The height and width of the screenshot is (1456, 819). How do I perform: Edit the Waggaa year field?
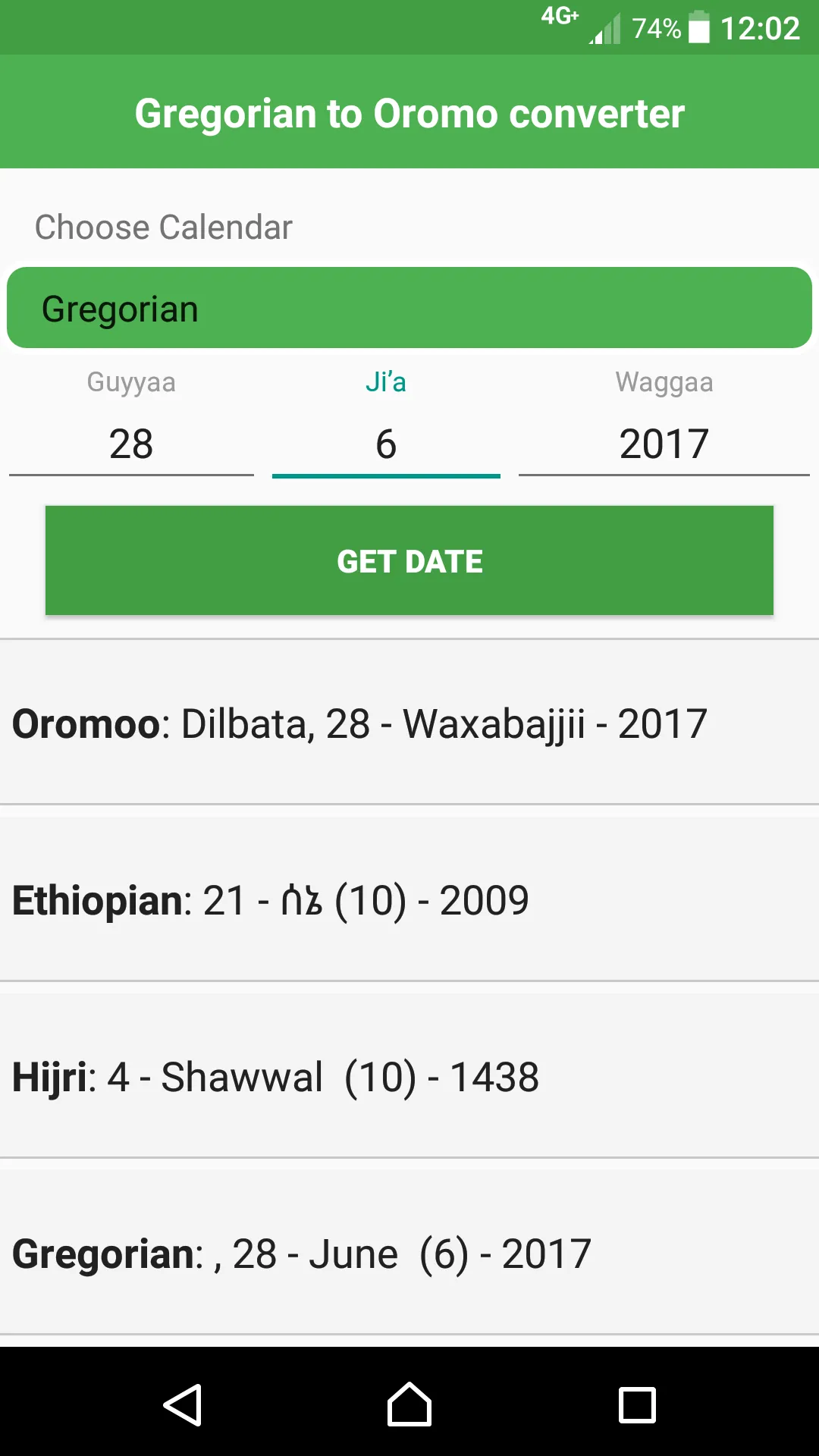click(x=664, y=444)
